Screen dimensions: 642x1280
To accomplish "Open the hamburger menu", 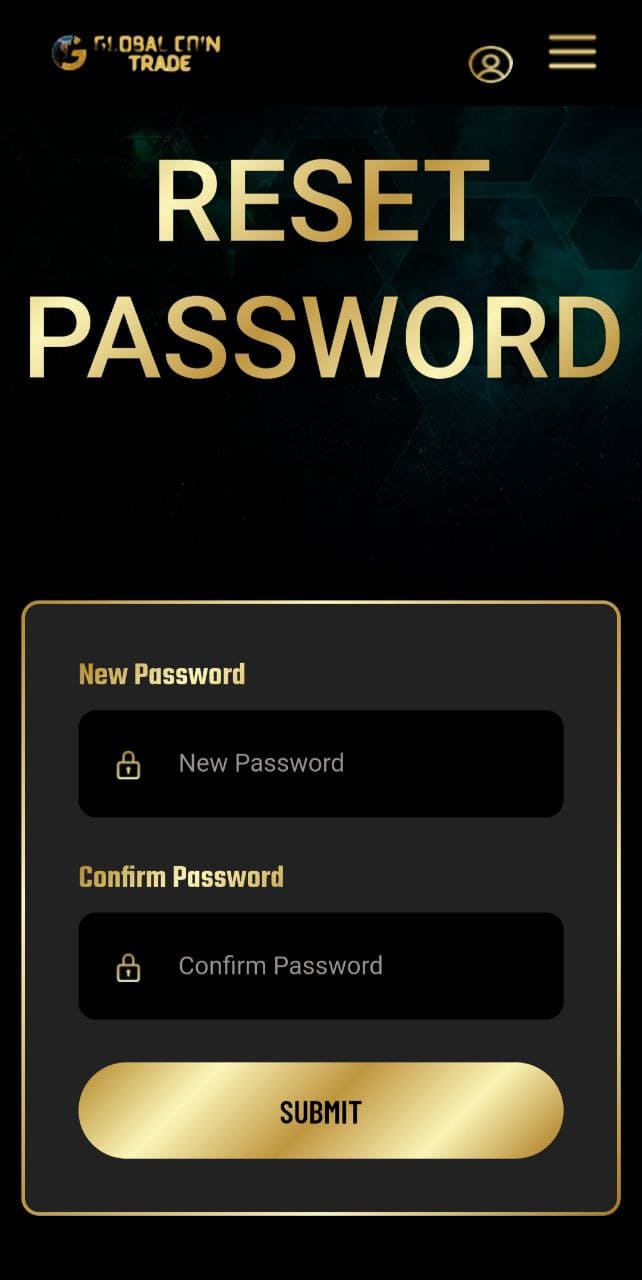I will tap(572, 52).
